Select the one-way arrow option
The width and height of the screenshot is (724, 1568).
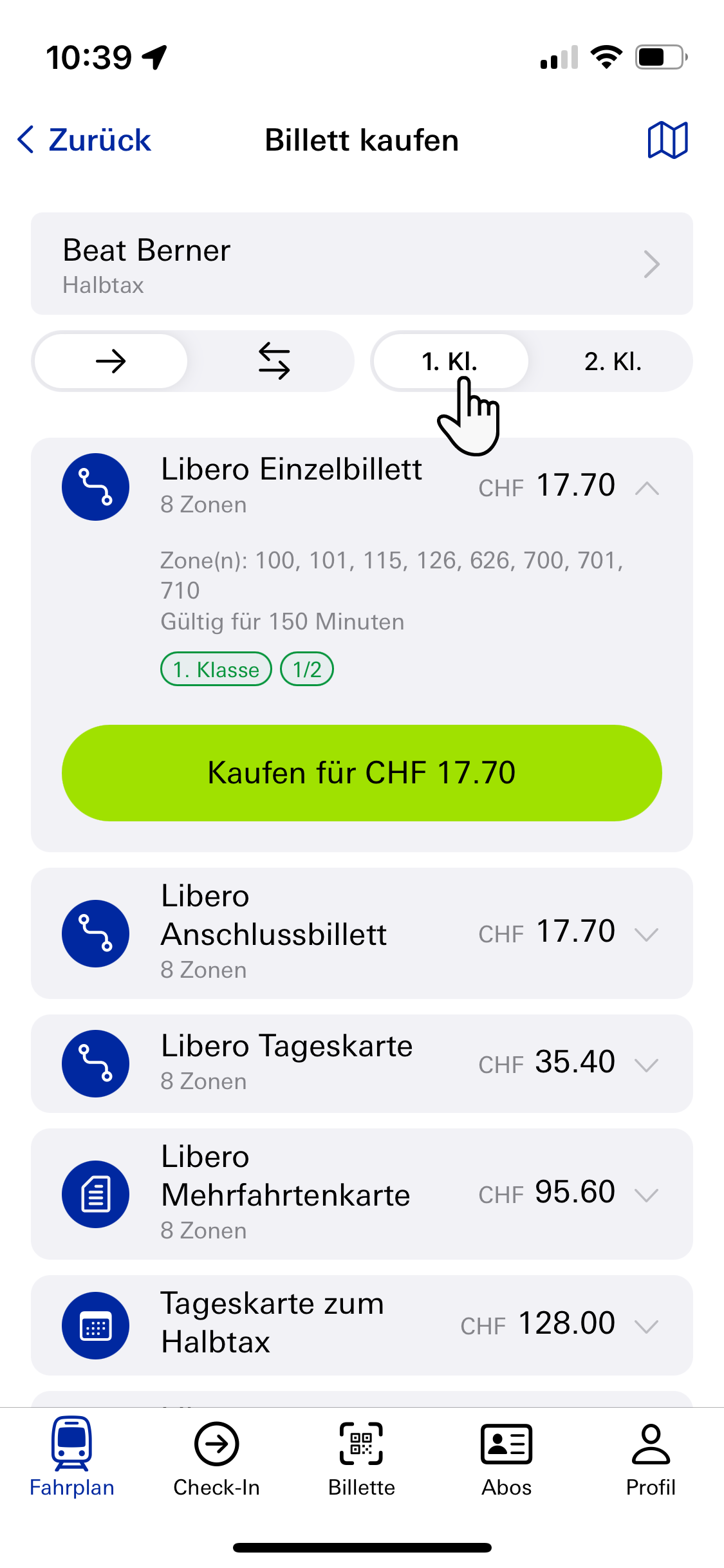111,361
